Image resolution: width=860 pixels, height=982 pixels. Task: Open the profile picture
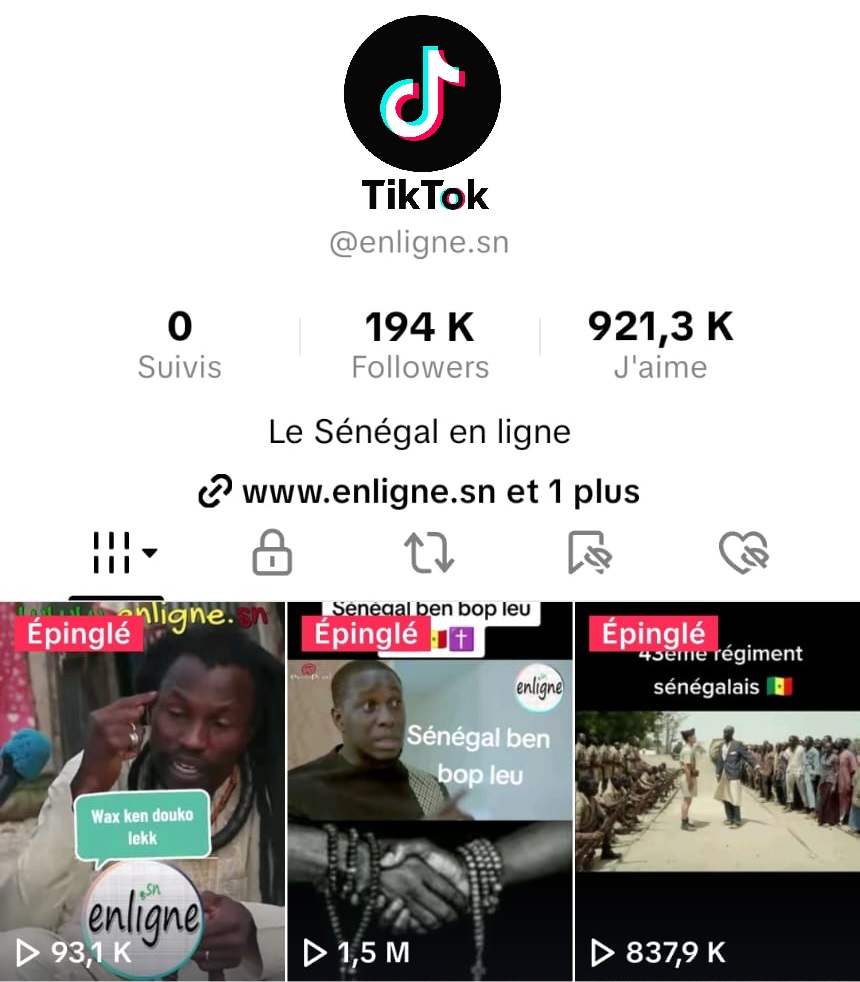[x=422, y=93]
